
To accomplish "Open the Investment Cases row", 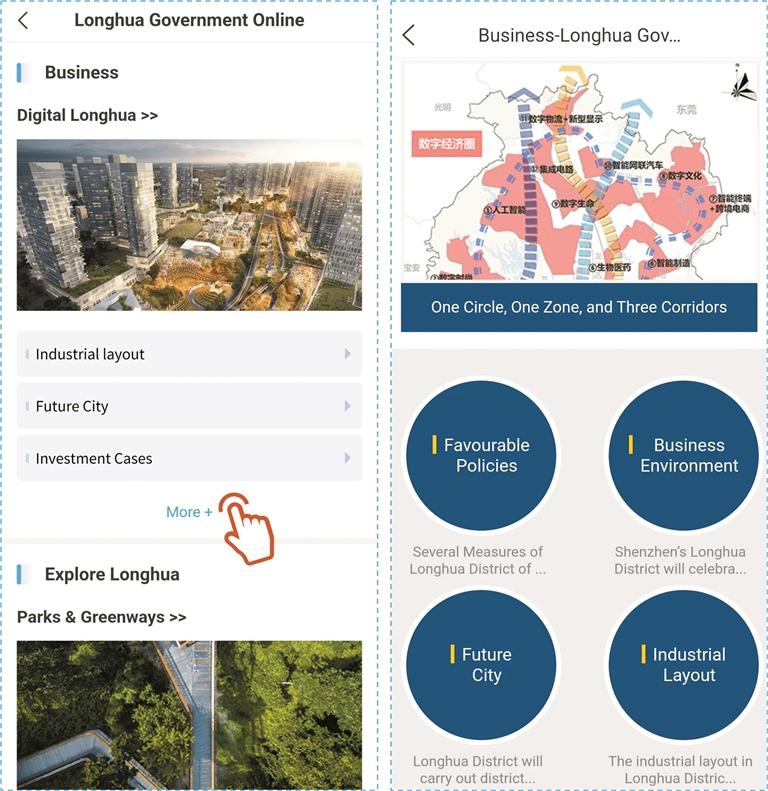I will click(x=189, y=458).
